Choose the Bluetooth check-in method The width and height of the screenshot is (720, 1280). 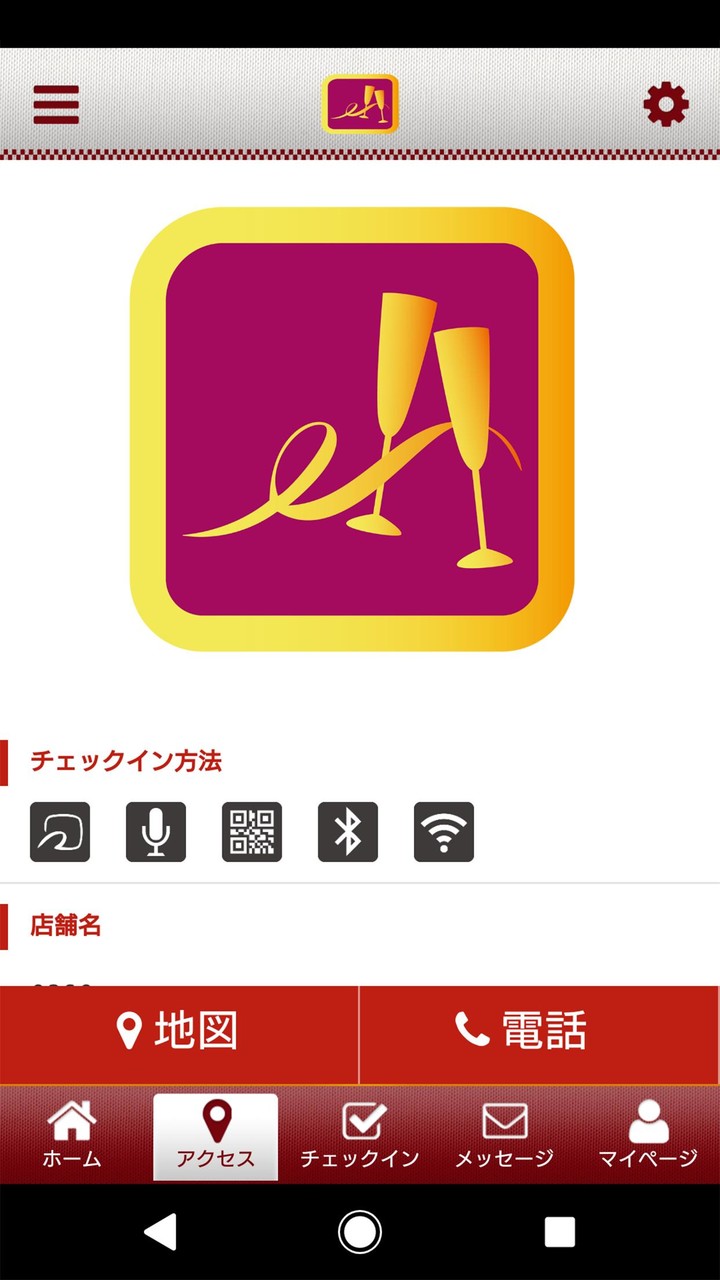coord(347,831)
